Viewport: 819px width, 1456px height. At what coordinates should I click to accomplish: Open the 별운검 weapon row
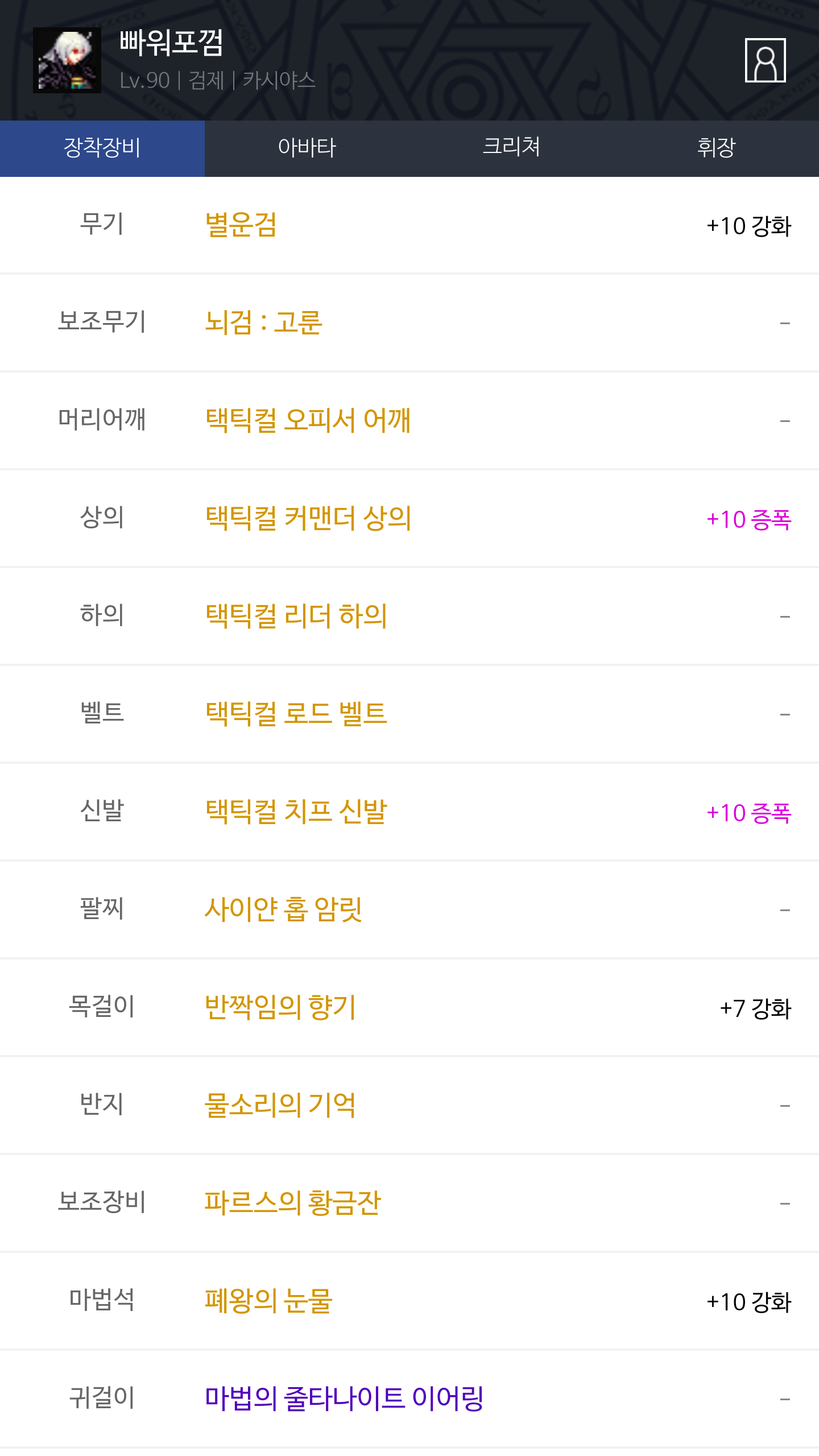pos(409,225)
